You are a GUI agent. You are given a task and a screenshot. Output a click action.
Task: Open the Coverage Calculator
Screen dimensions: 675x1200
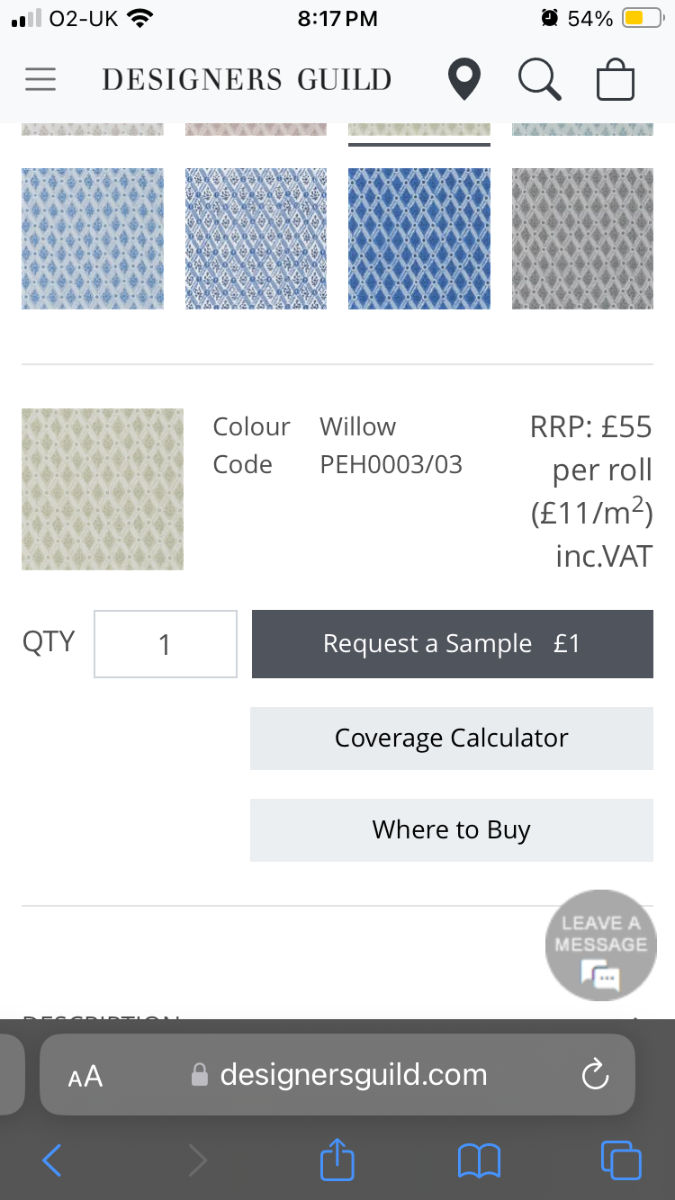452,738
